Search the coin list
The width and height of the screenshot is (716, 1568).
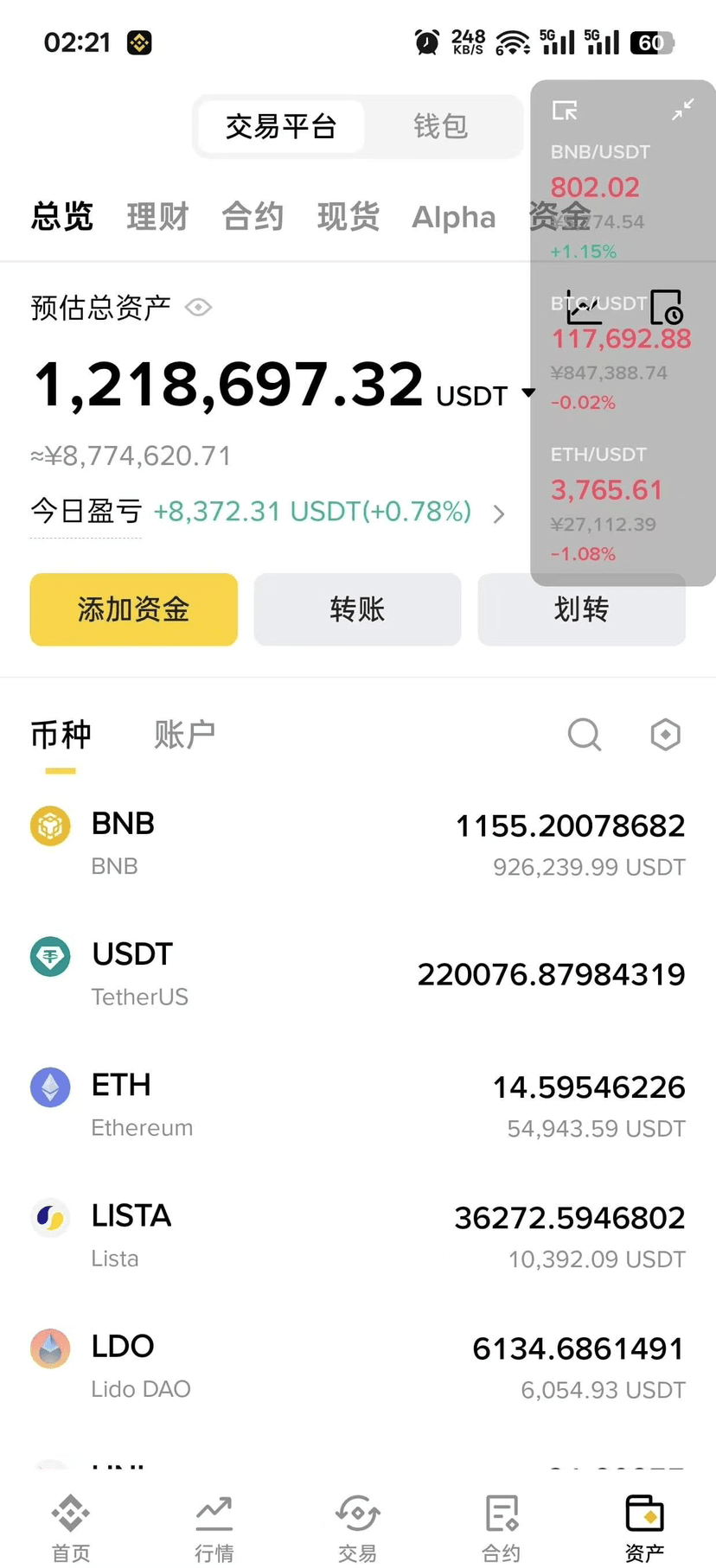[585, 735]
